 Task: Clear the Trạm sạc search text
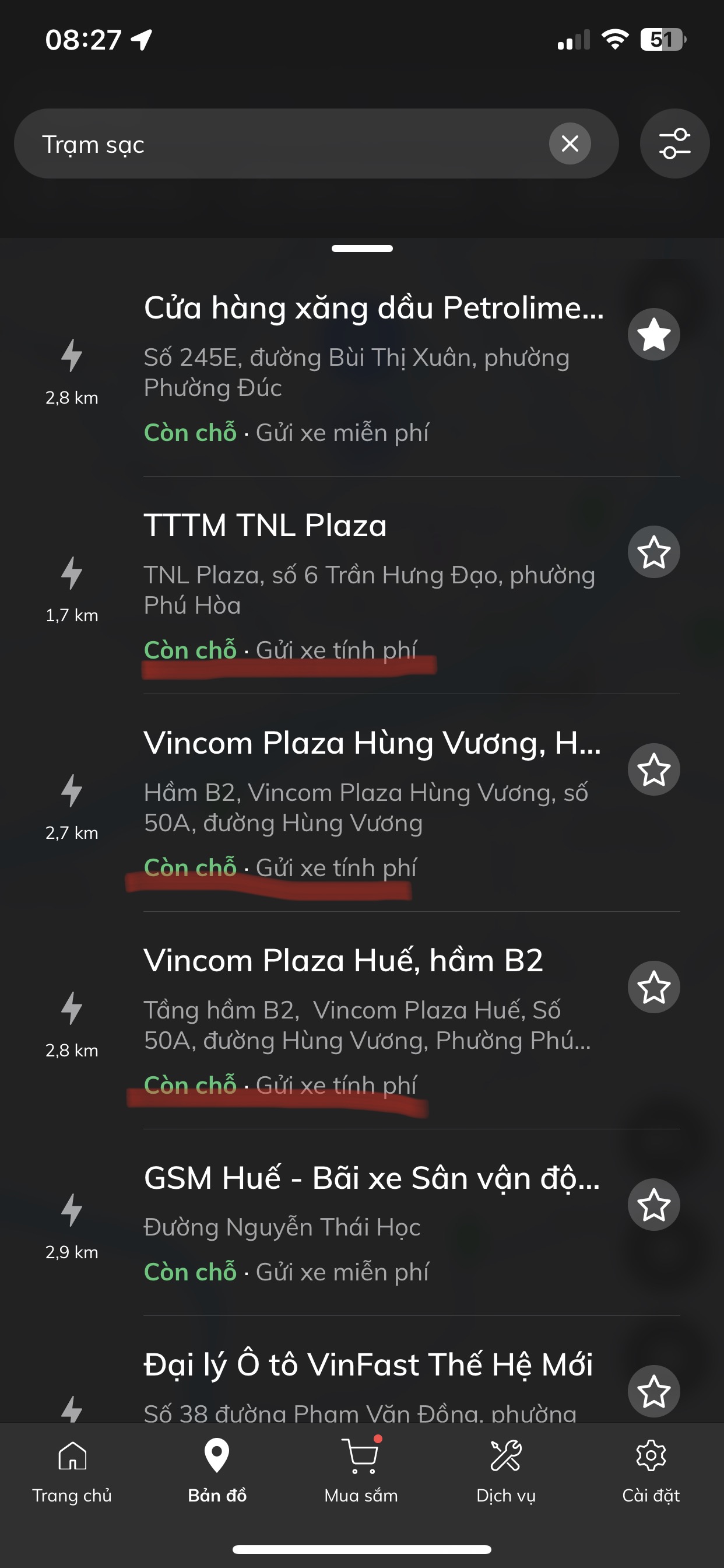pos(570,144)
